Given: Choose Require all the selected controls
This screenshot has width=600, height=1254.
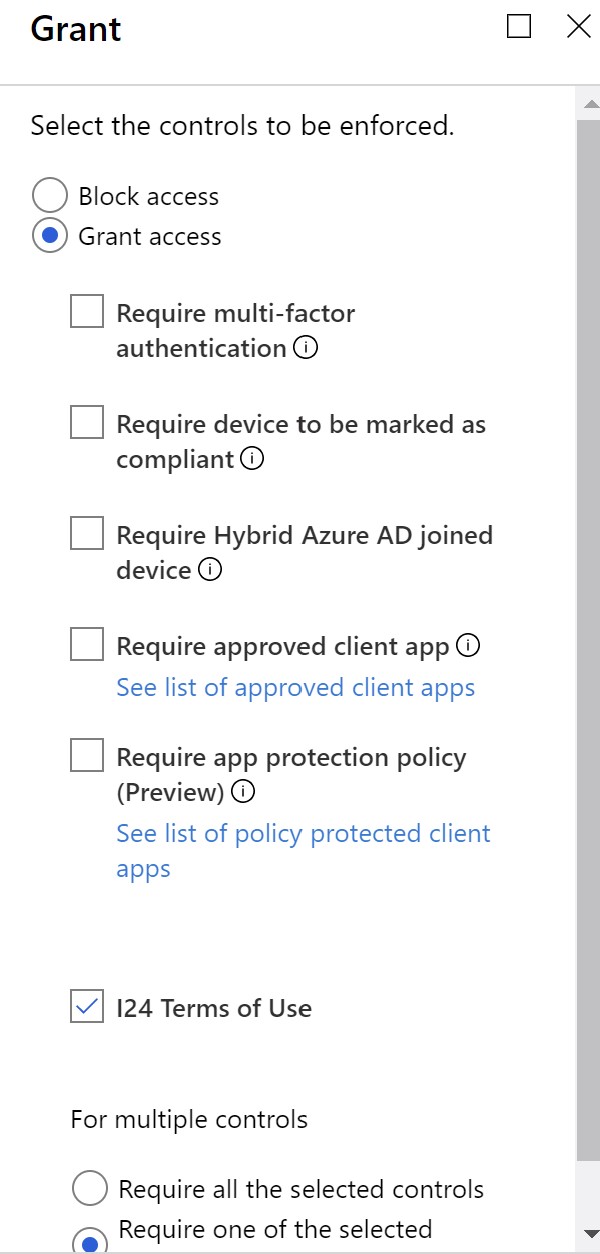Looking at the screenshot, I should point(90,1189).
